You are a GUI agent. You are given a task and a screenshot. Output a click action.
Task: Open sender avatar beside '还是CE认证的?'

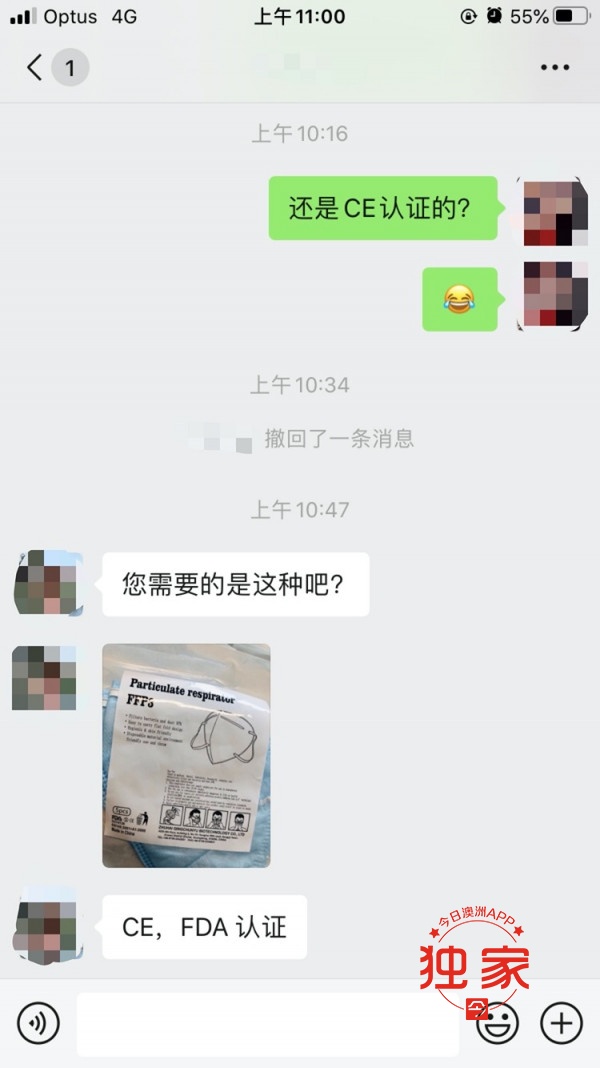click(553, 212)
